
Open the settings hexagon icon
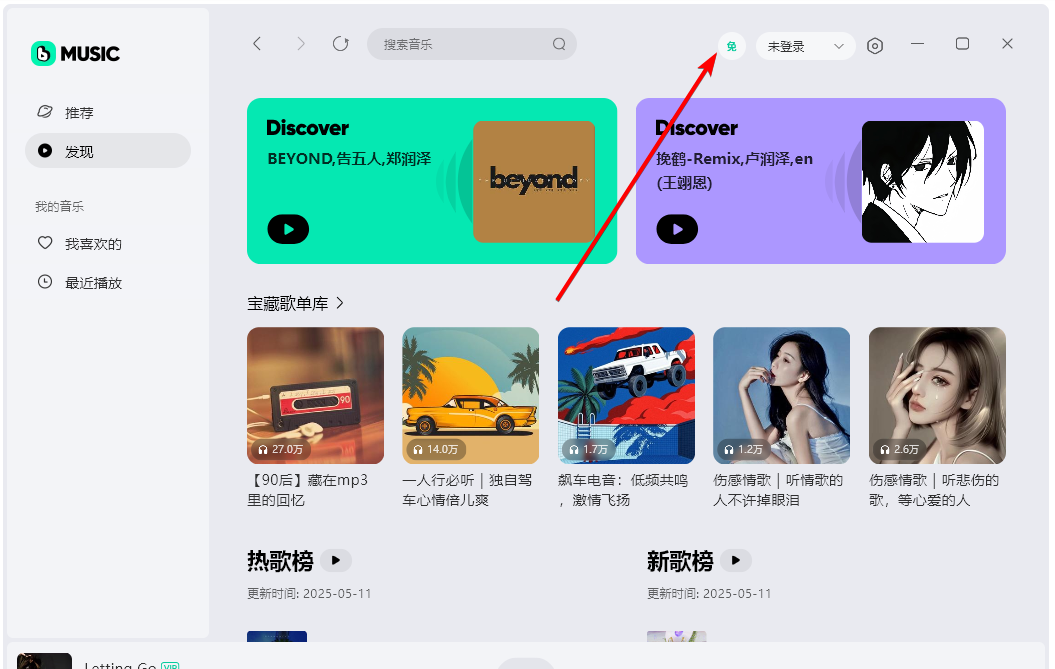tap(875, 46)
